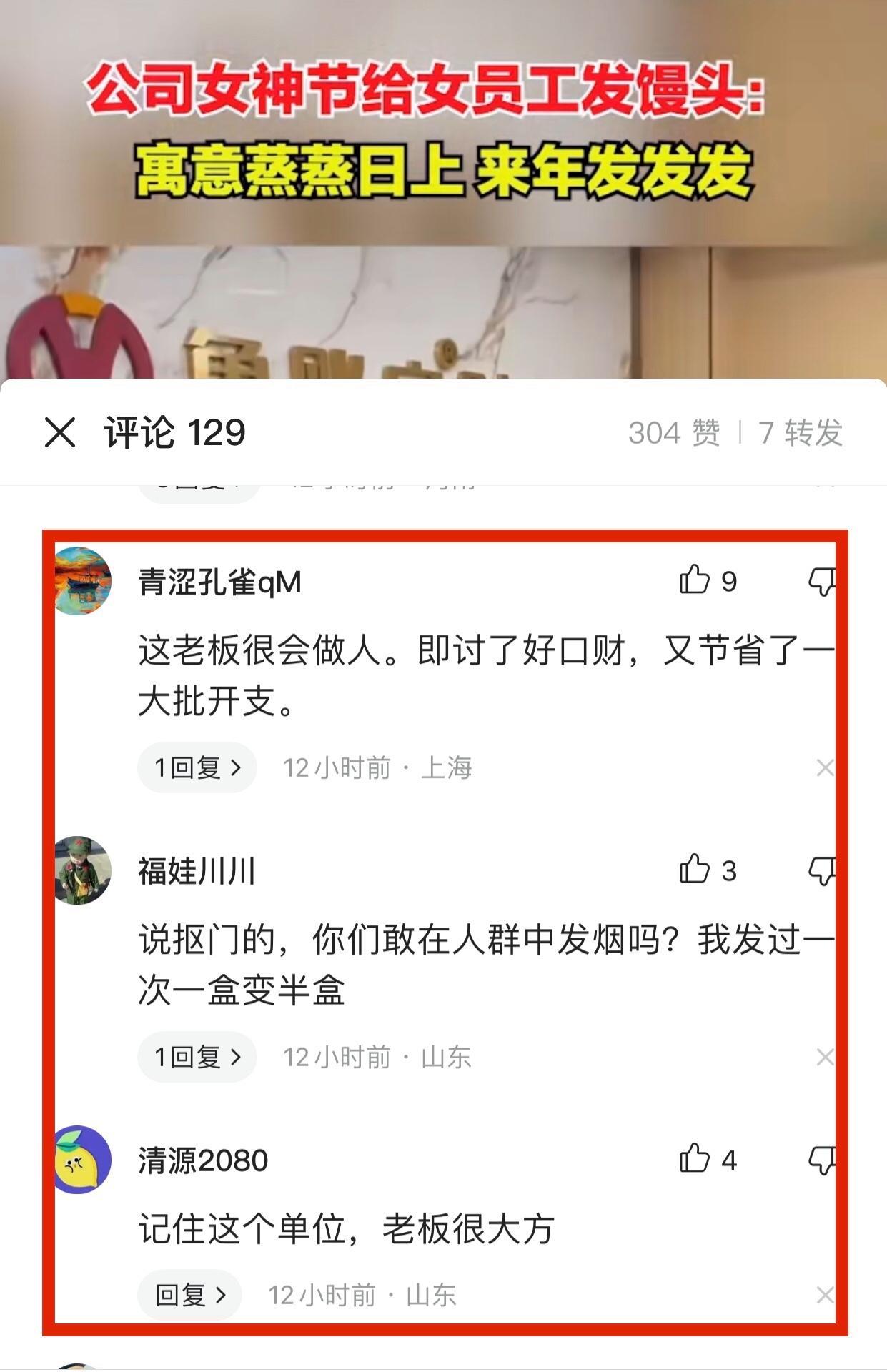
Task: Dislike the comment by 福娃川川
Action: pyautogui.click(x=821, y=870)
